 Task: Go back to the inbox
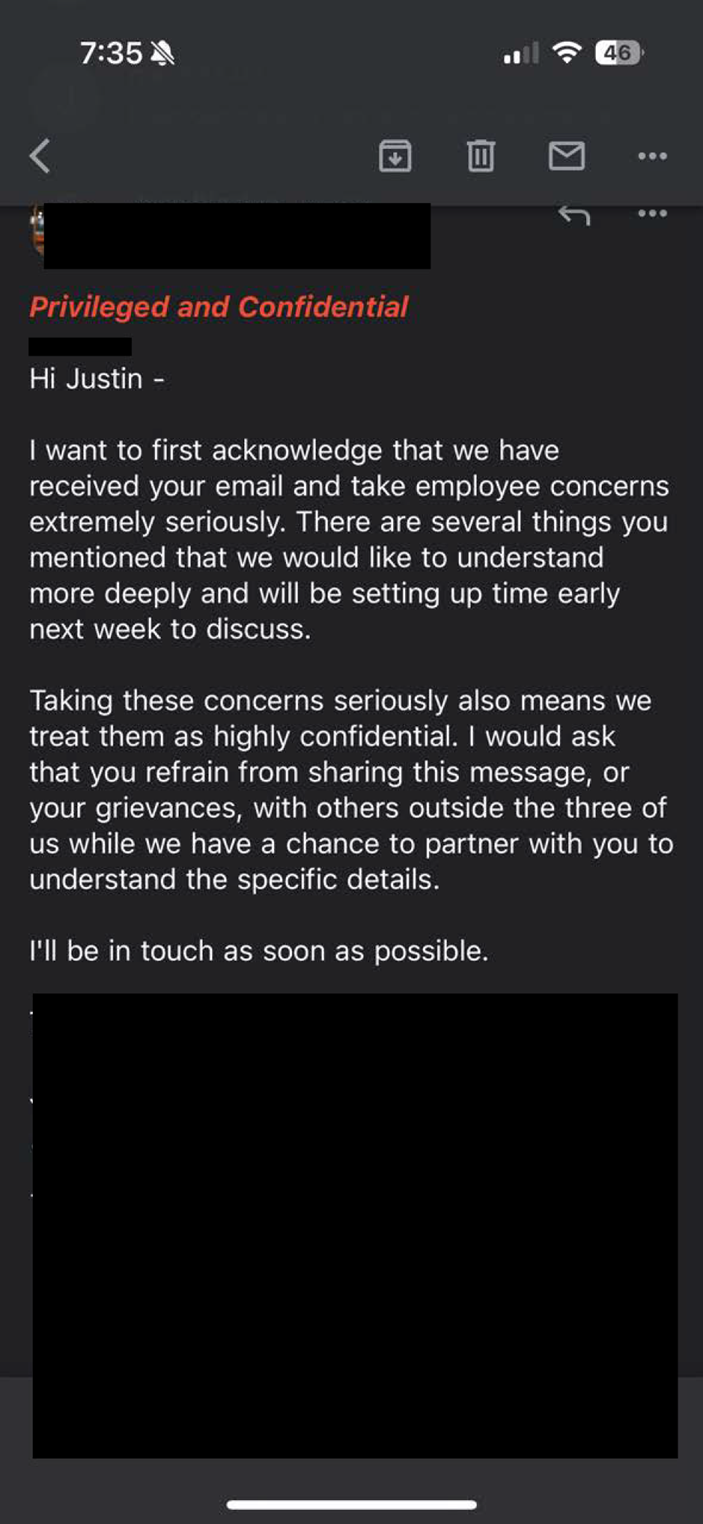(x=40, y=156)
